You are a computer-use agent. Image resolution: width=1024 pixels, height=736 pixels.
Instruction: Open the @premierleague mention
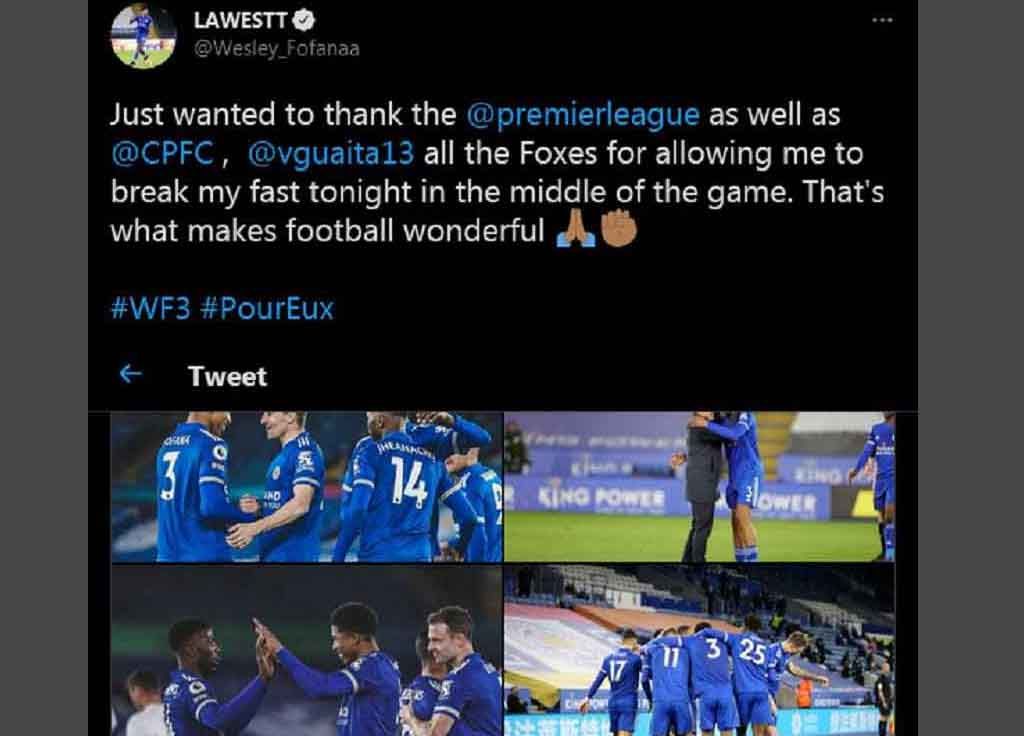[x=583, y=114]
